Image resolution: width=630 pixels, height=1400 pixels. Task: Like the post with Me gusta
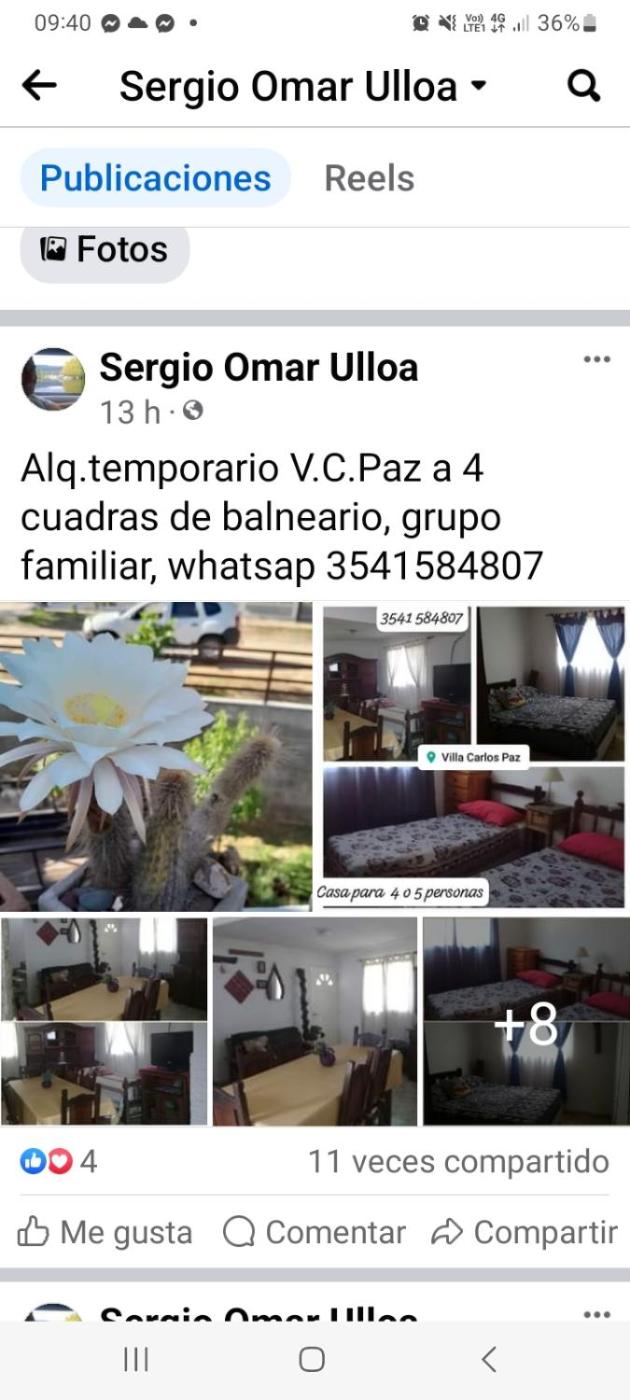(105, 1232)
